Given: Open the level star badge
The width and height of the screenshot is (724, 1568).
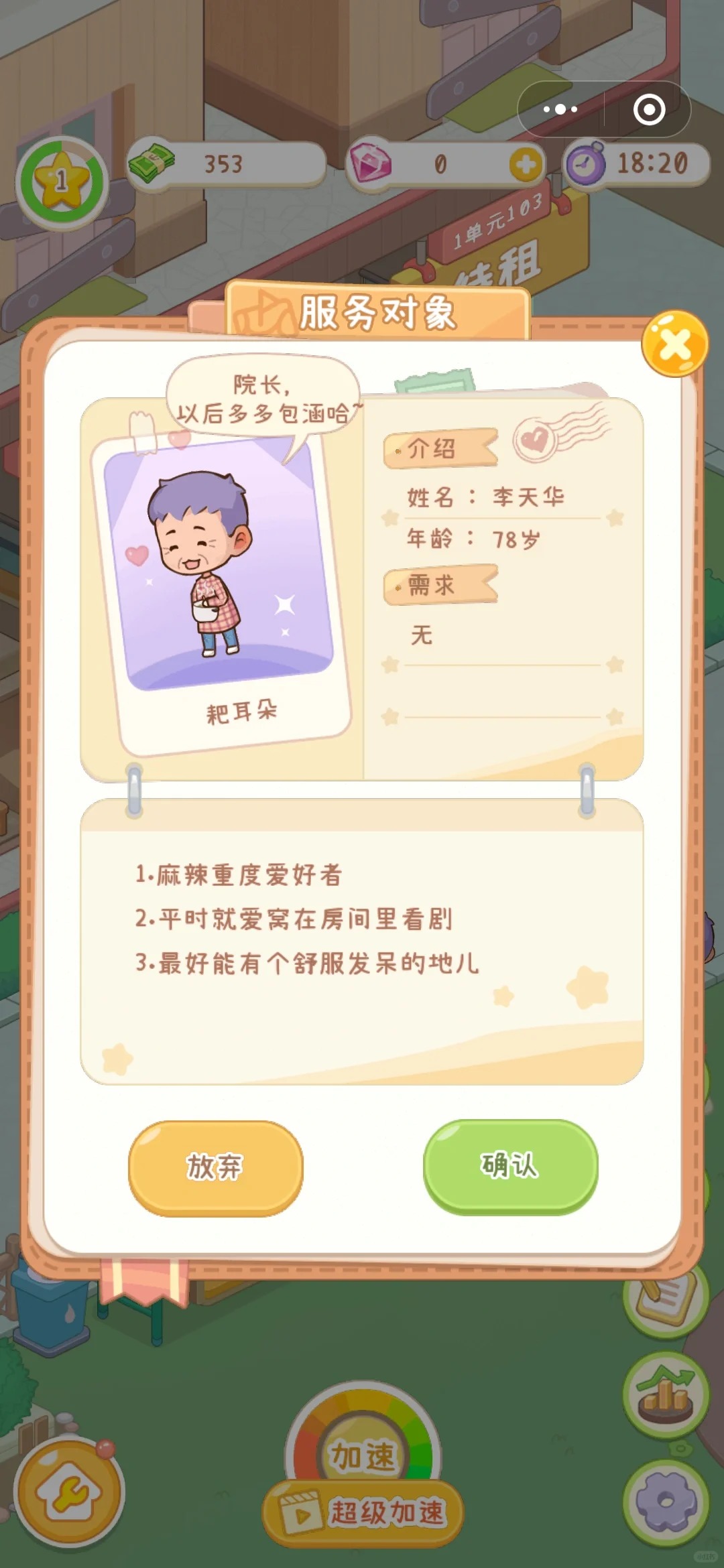Looking at the screenshot, I should (62, 181).
